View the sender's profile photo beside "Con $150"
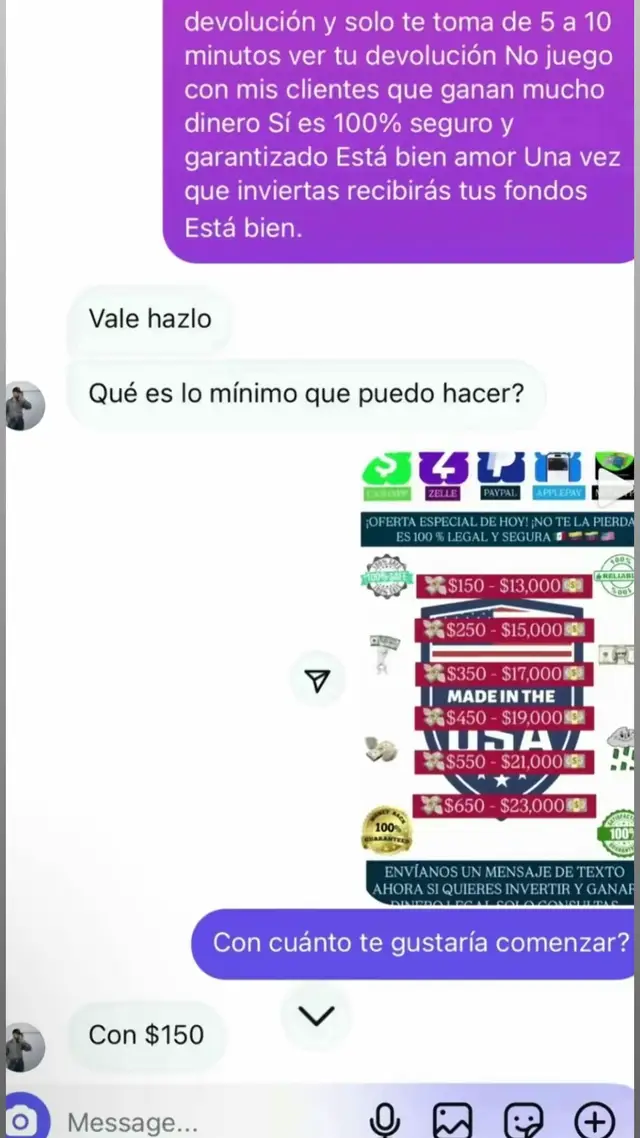Viewport: 640px width, 1138px height. (x=24, y=1047)
